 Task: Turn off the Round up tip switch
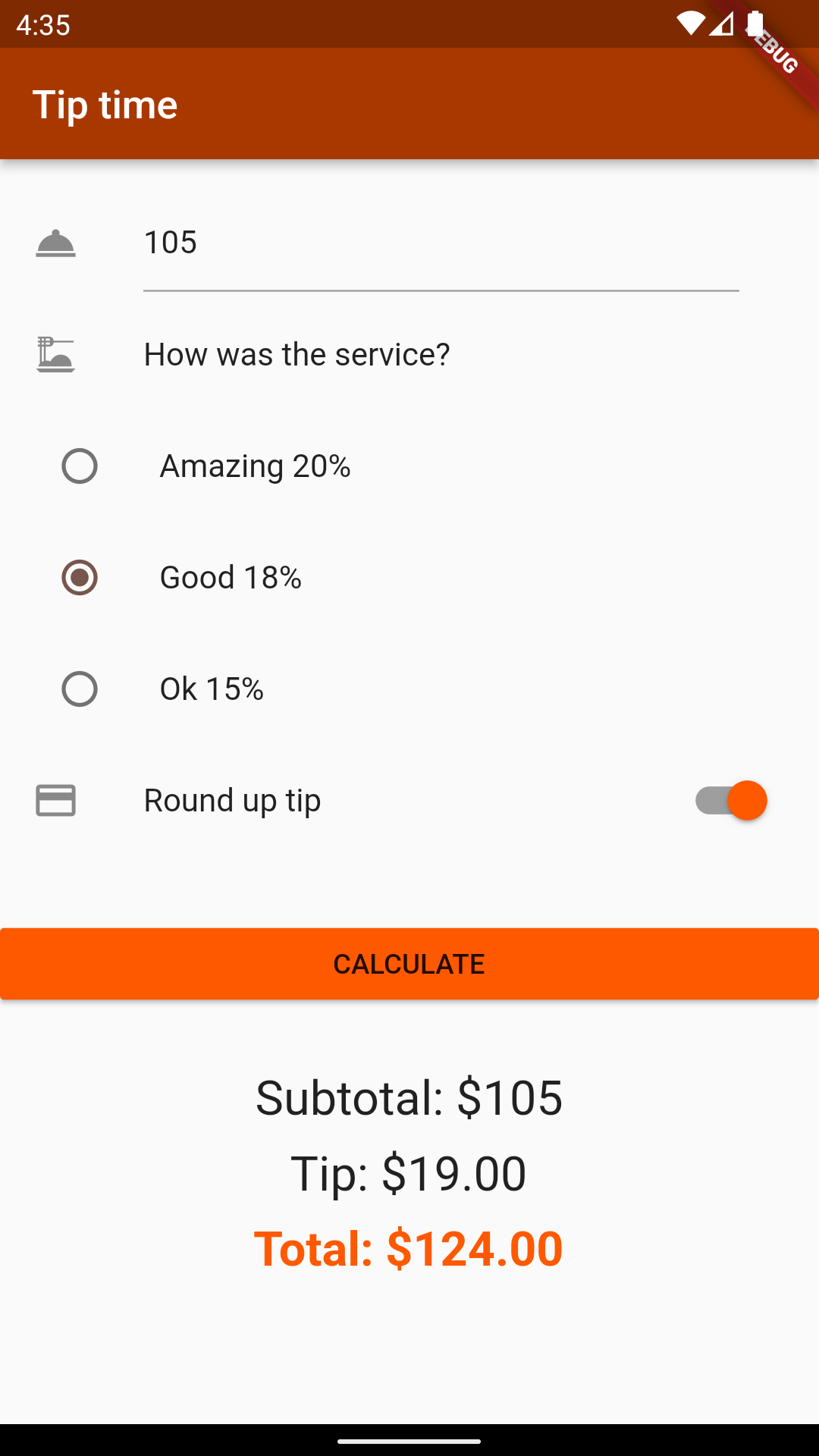(731, 800)
